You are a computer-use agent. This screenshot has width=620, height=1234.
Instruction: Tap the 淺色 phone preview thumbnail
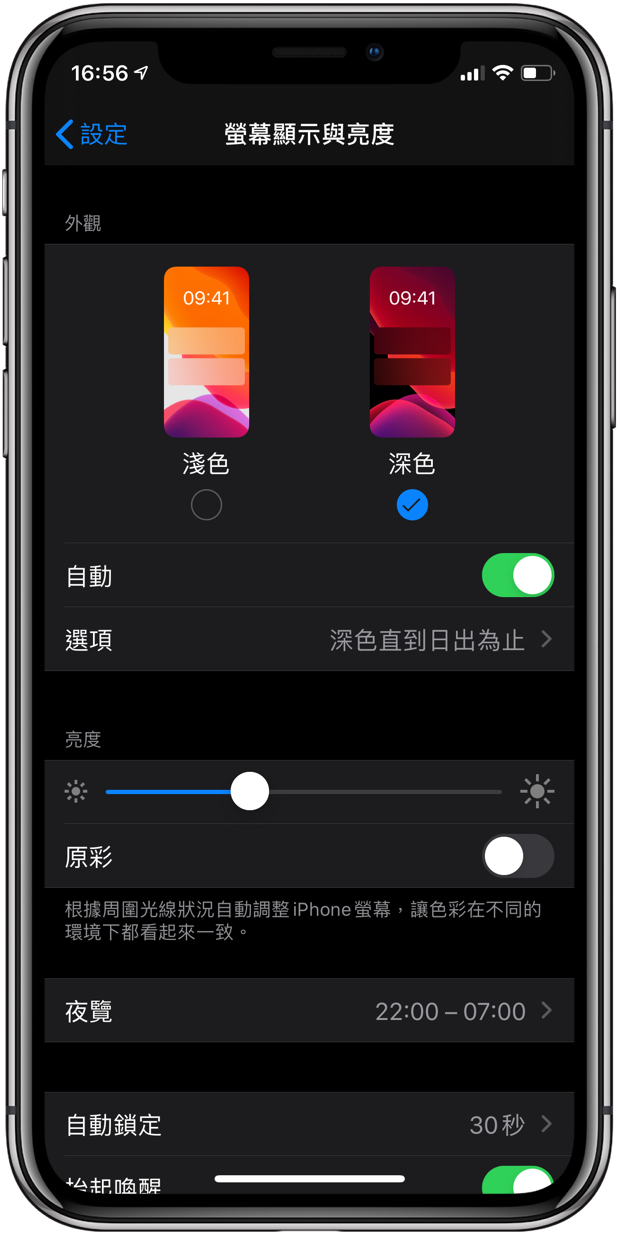pyautogui.click(x=206, y=352)
